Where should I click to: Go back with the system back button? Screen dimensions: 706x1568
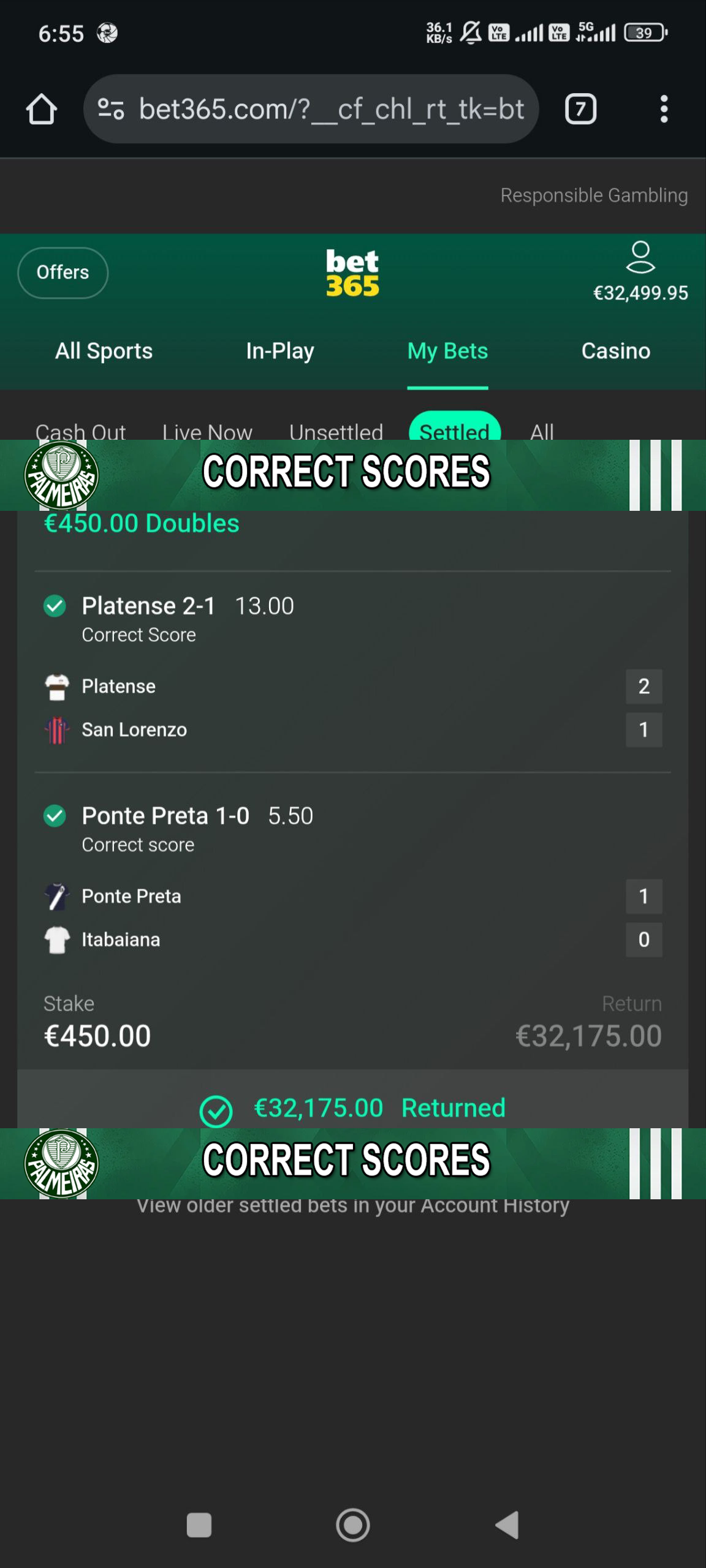[x=507, y=1525]
